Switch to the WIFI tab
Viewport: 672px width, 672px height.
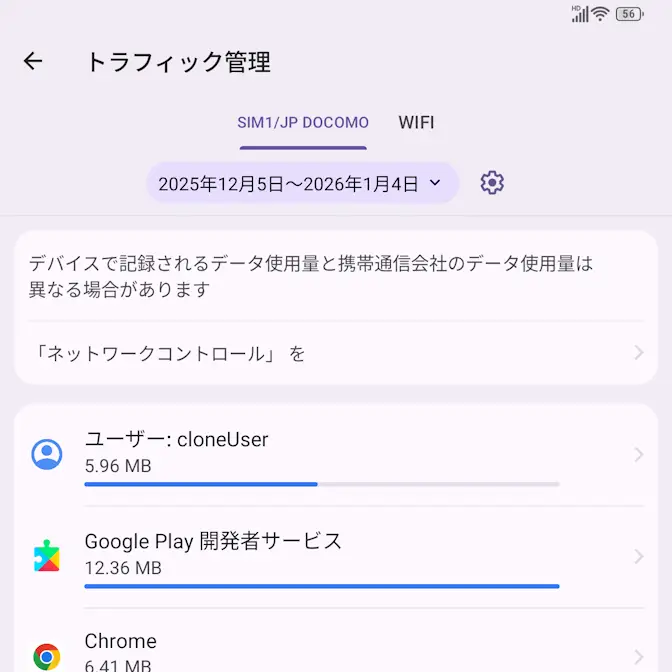[416, 123]
